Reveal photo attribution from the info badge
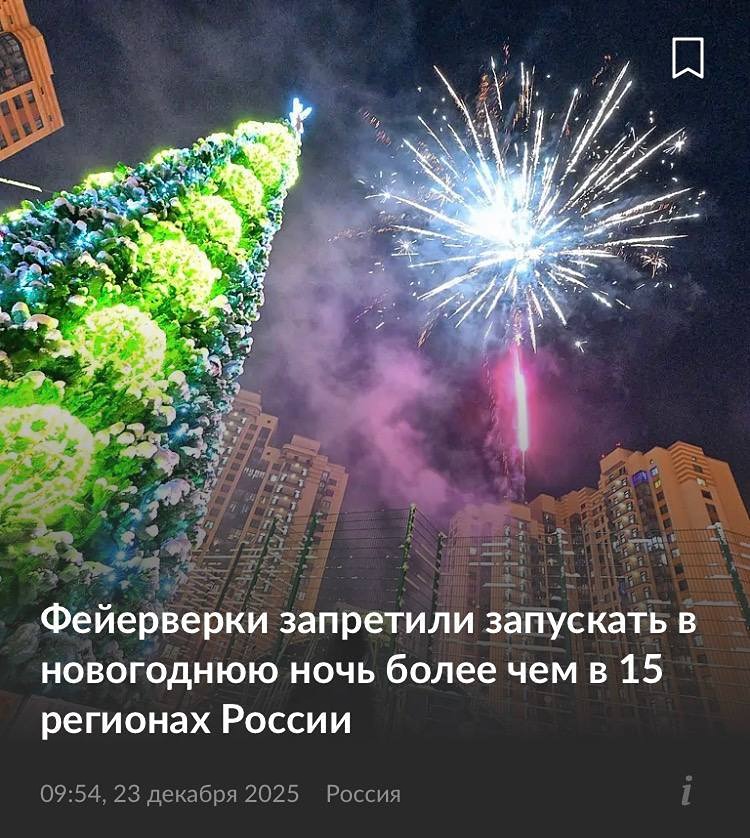750x838 pixels. coord(687,789)
